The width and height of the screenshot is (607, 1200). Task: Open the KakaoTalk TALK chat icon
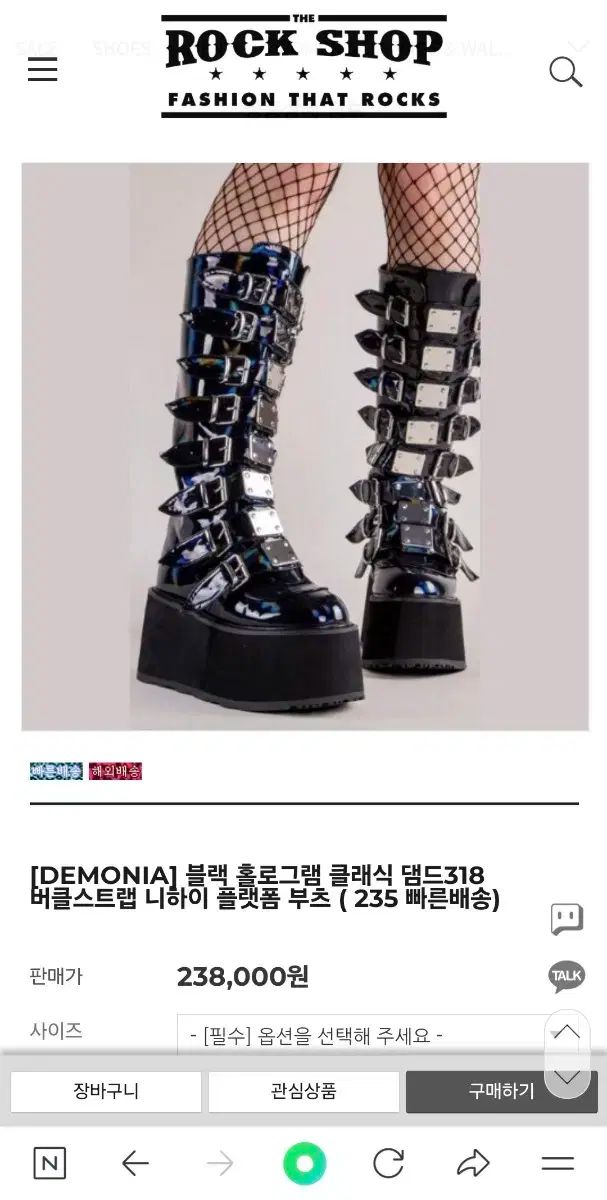coord(567,976)
